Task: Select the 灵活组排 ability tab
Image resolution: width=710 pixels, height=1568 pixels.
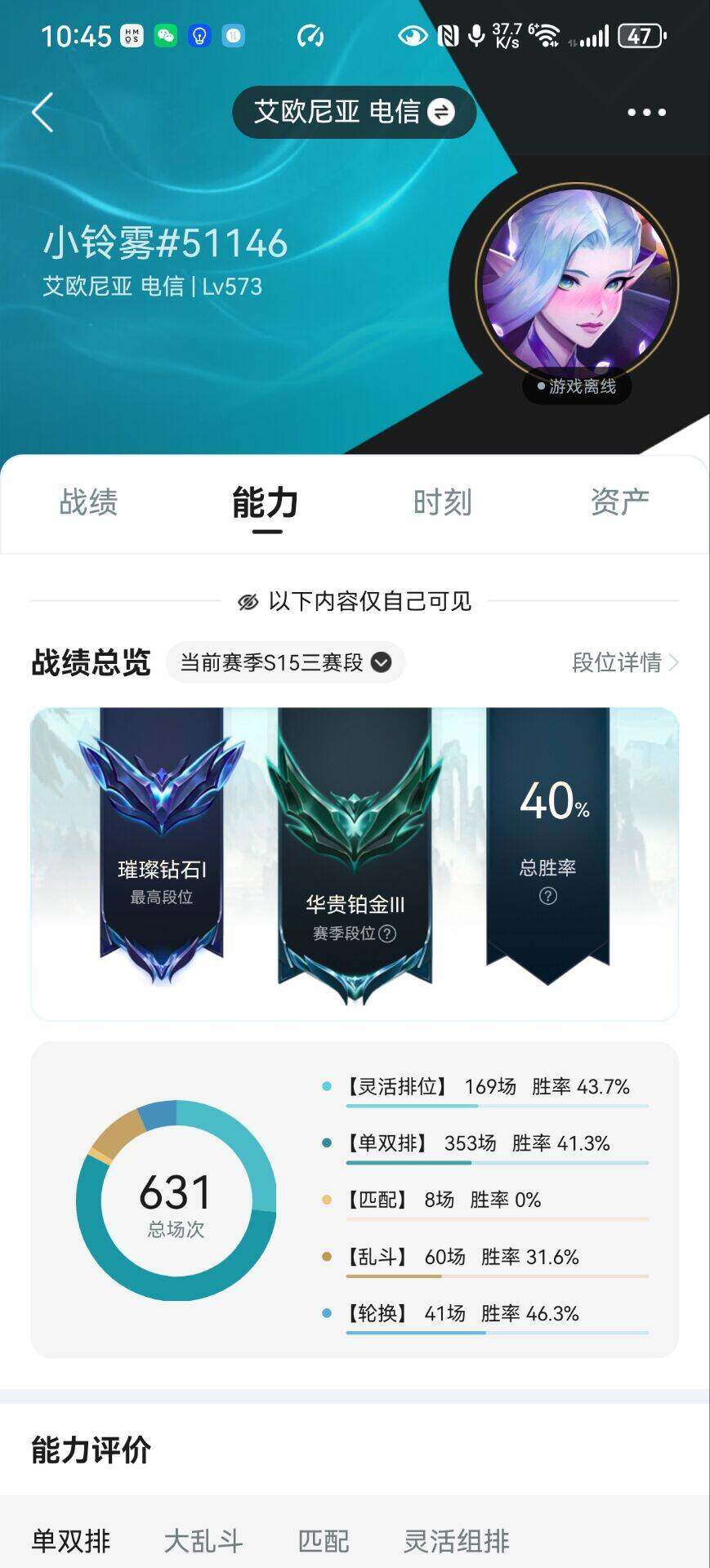Action: [456, 1541]
